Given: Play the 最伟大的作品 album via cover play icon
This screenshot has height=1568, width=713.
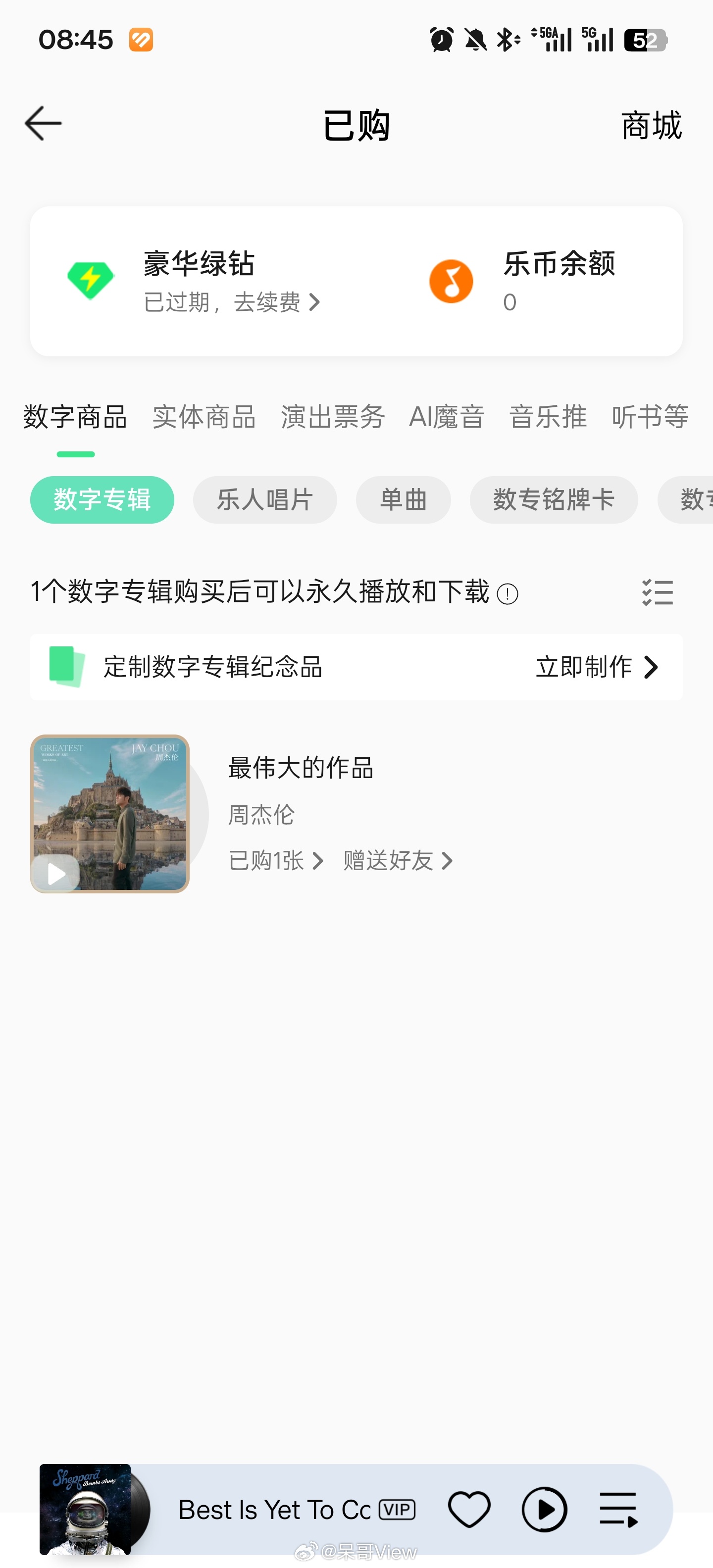Looking at the screenshot, I should point(56,873).
